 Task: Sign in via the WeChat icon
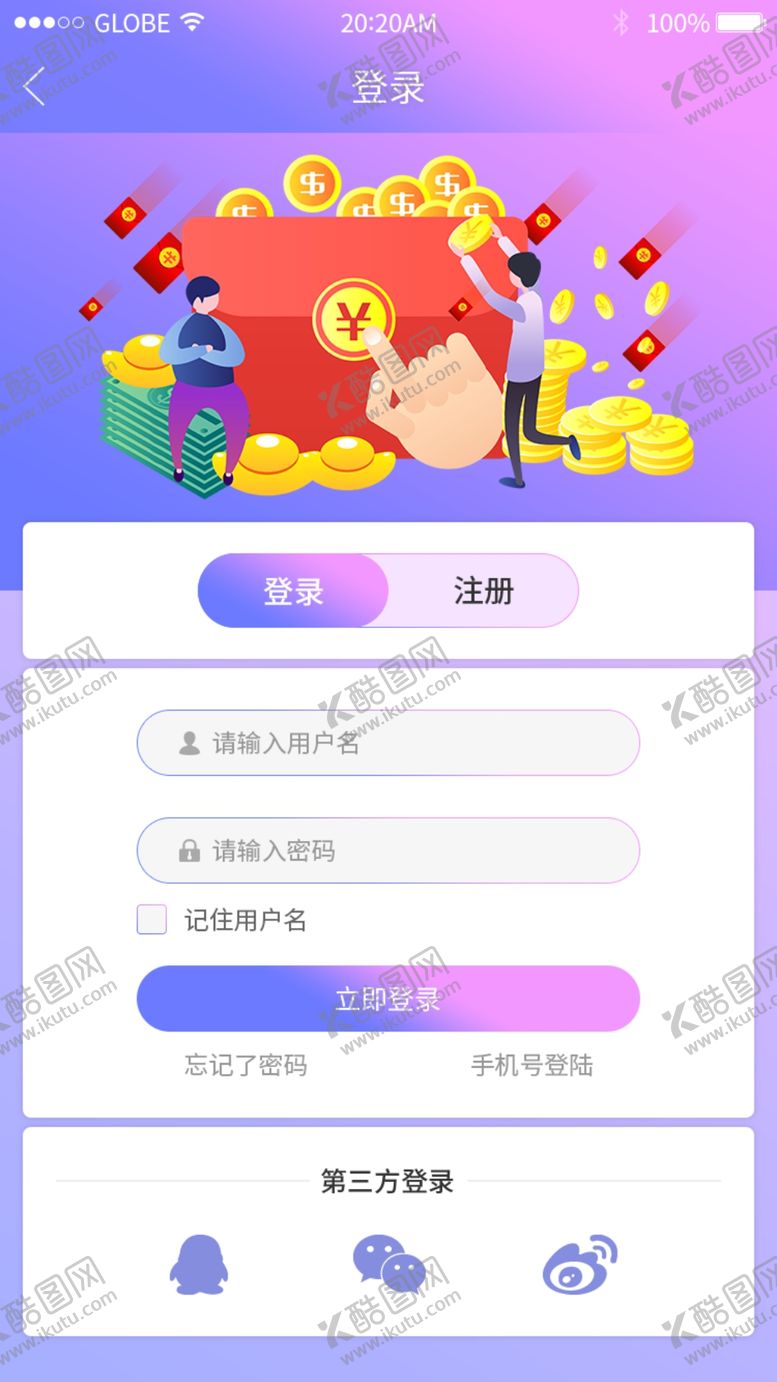click(x=390, y=1268)
